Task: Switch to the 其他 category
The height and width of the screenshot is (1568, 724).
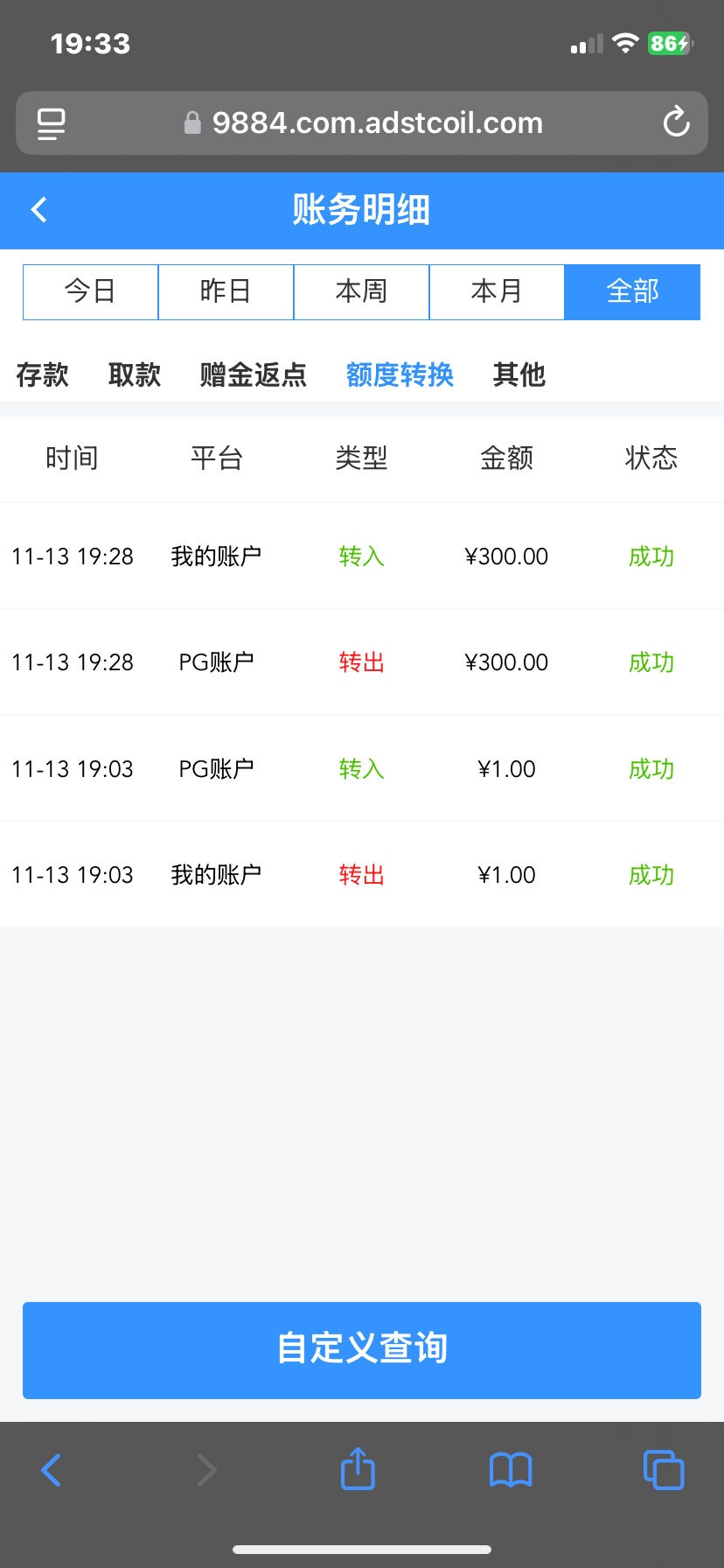Action: tap(519, 375)
